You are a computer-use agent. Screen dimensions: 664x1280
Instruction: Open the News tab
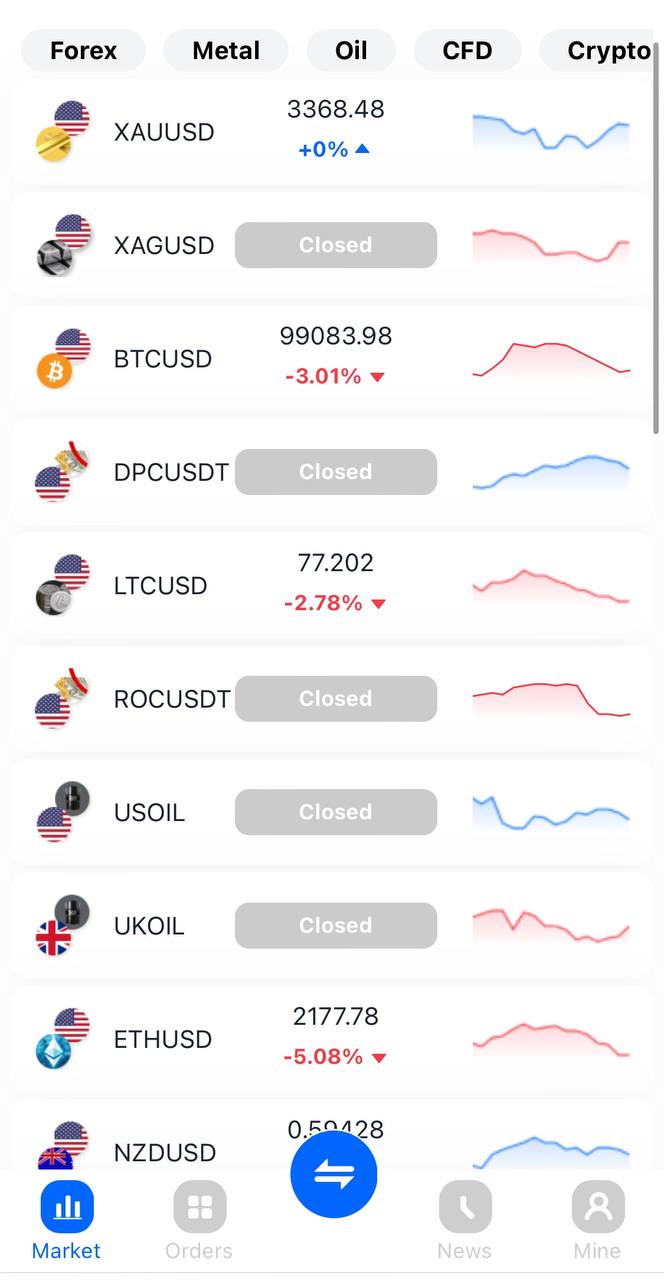point(465,1222)
